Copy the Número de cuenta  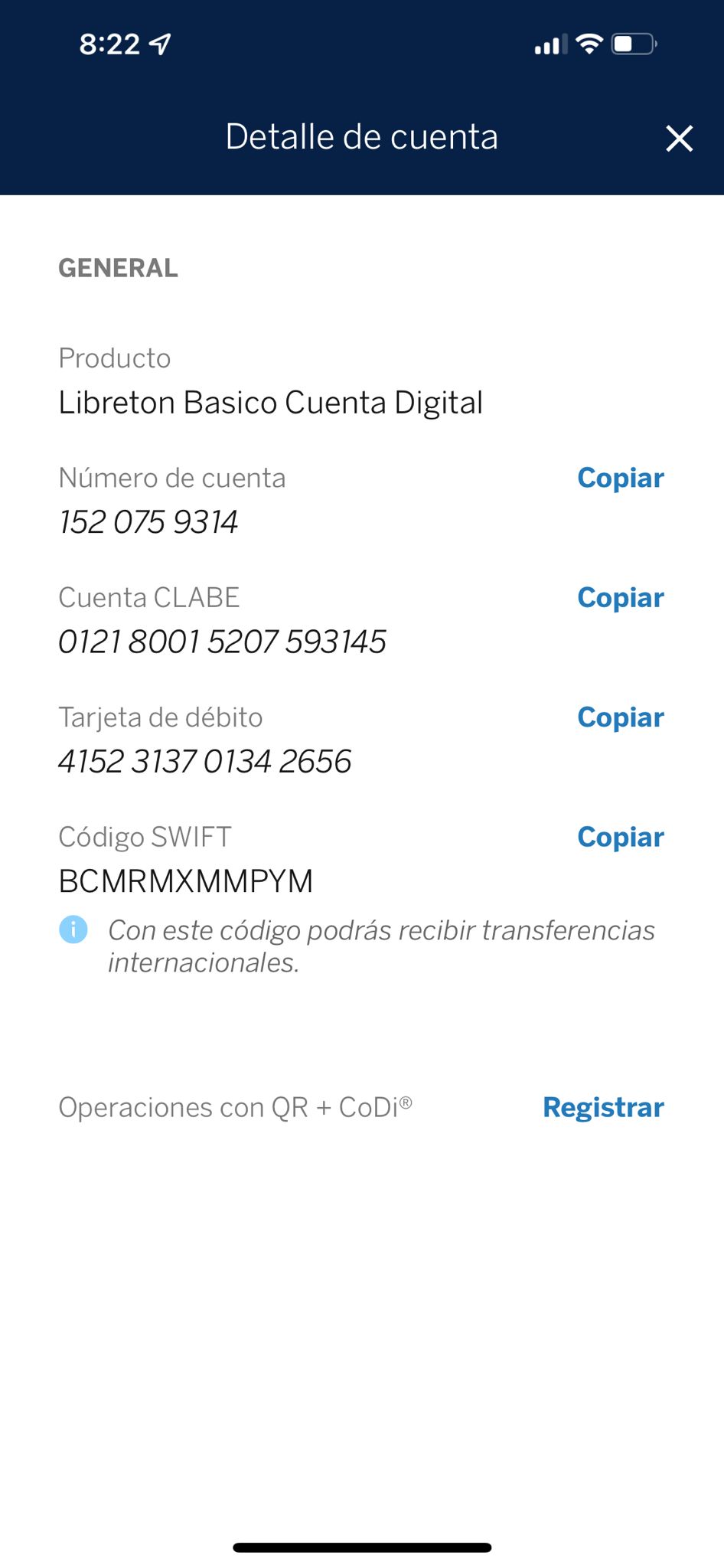tap(620, 479)
